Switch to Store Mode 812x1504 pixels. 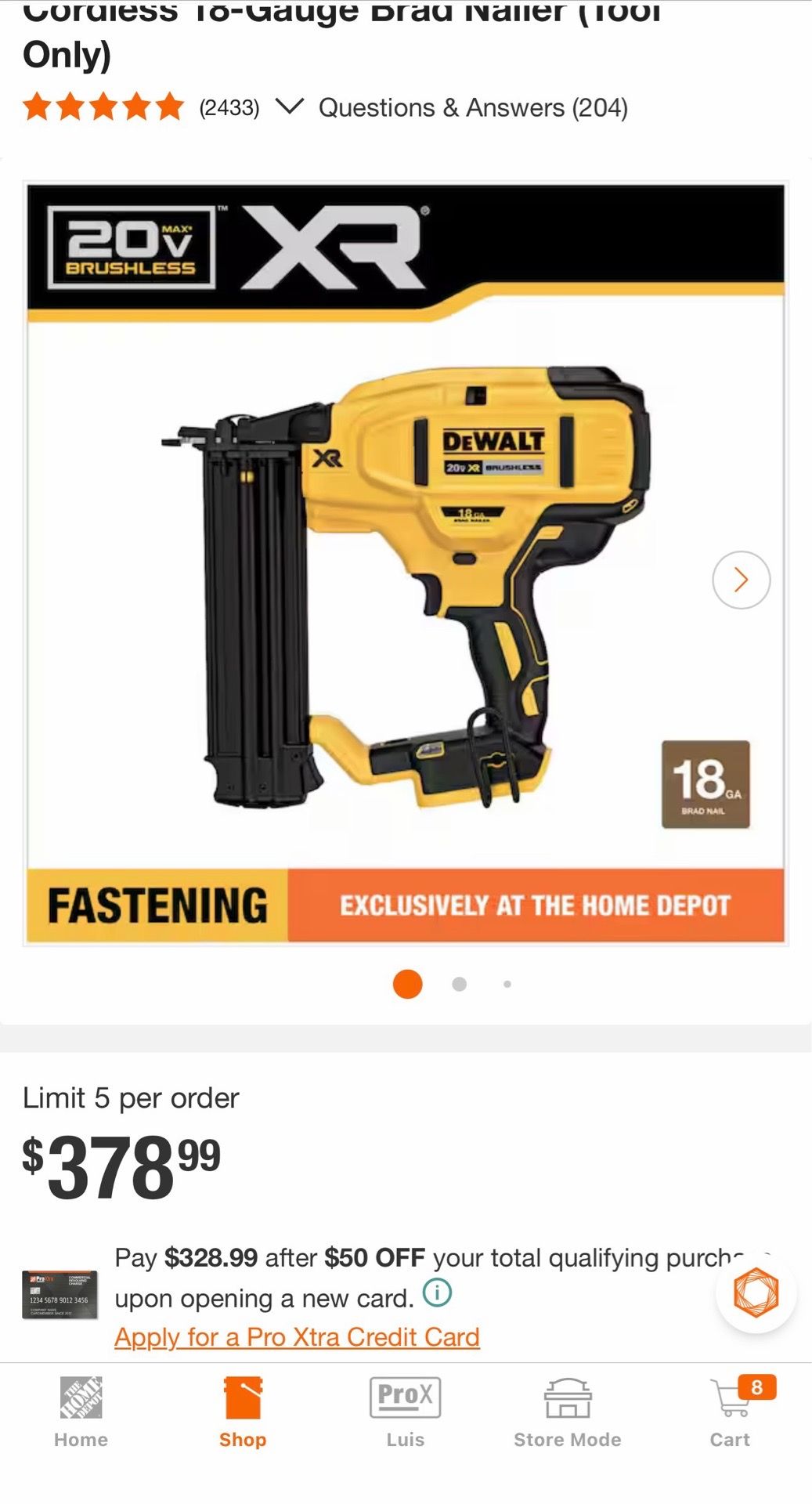click(x=568, y=1412)
